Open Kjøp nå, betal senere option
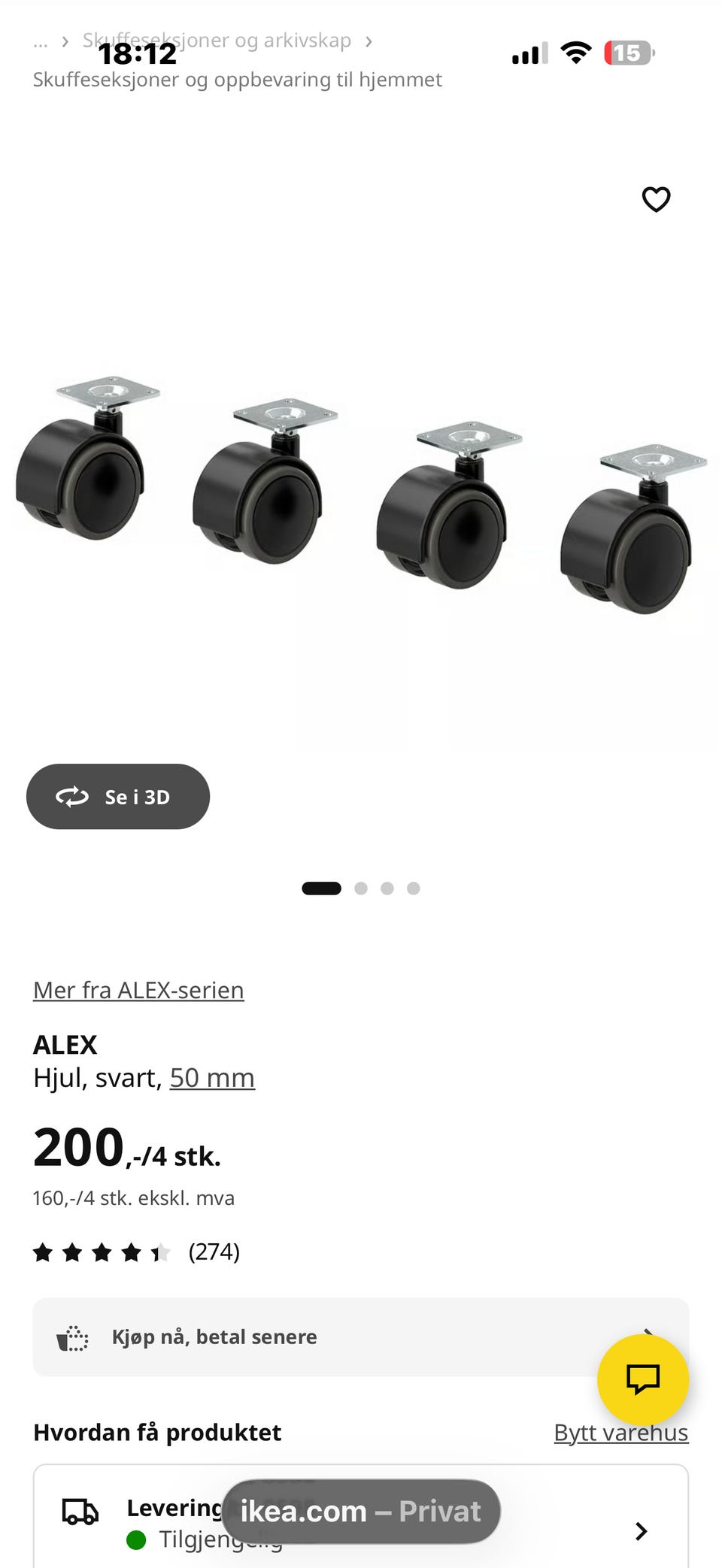Image resolution: width=722 pixels, height=1568 pixels. [x=360, y=1336]
